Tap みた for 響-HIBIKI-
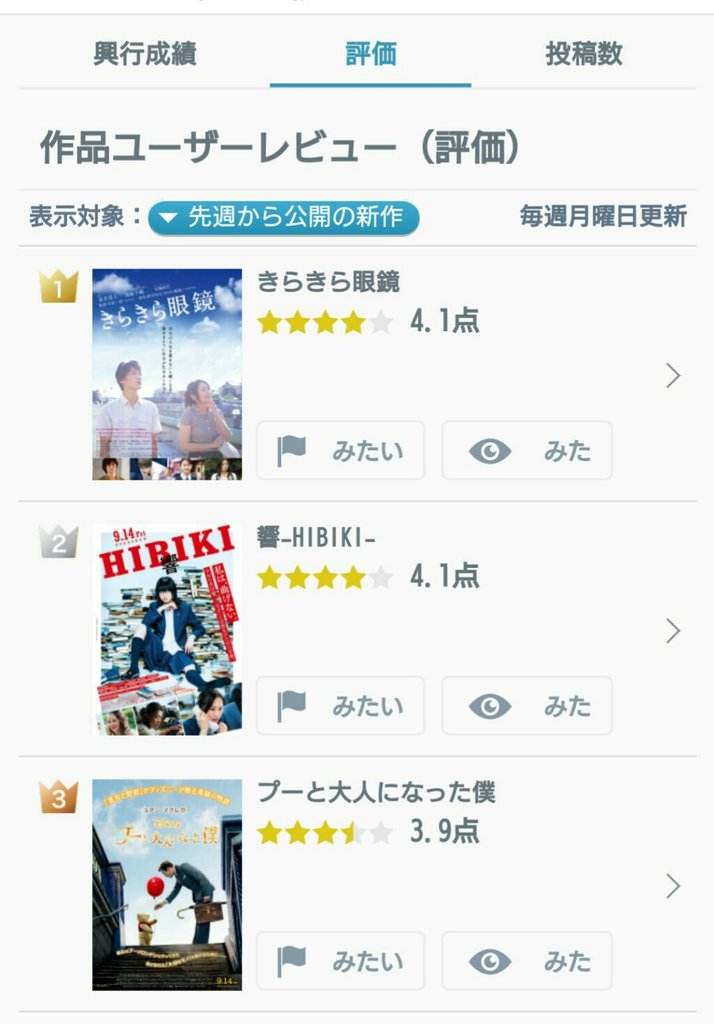 [527, 706]
